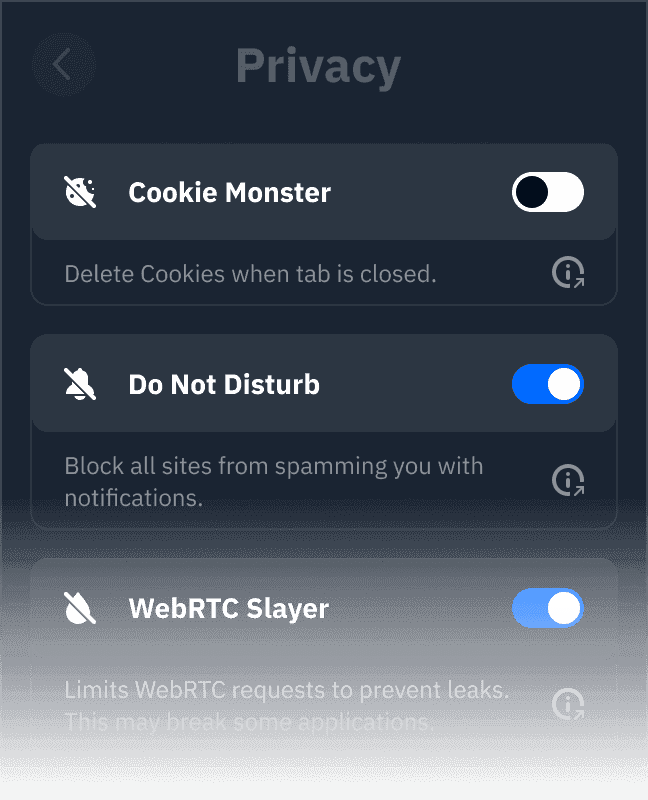Open info link for WebRTC Slayer
648x800 pixels.
coord(568,705)
